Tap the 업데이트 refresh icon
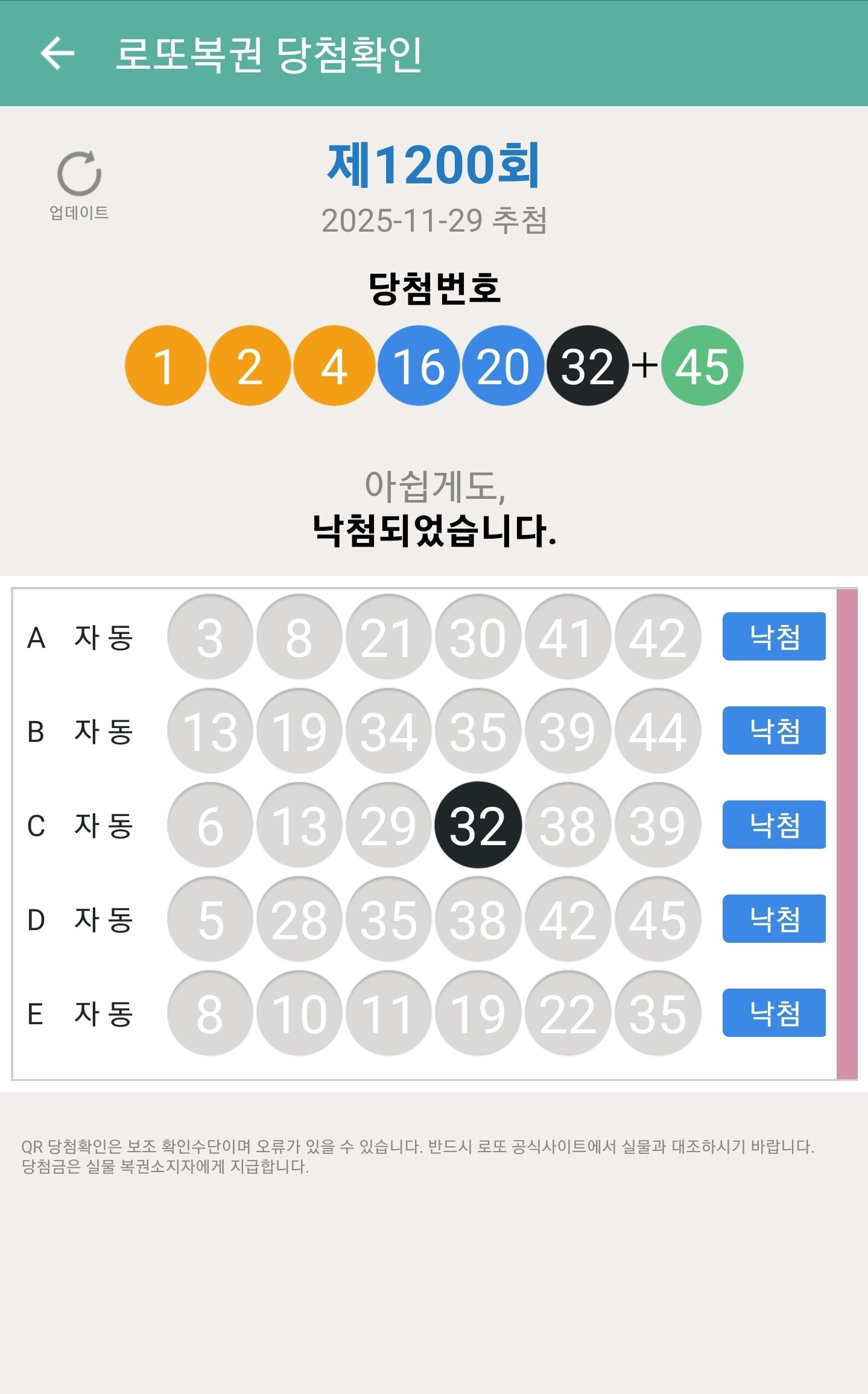This screenshot has width=868, height=1394. pyautogui.click(x=79, y=174)
